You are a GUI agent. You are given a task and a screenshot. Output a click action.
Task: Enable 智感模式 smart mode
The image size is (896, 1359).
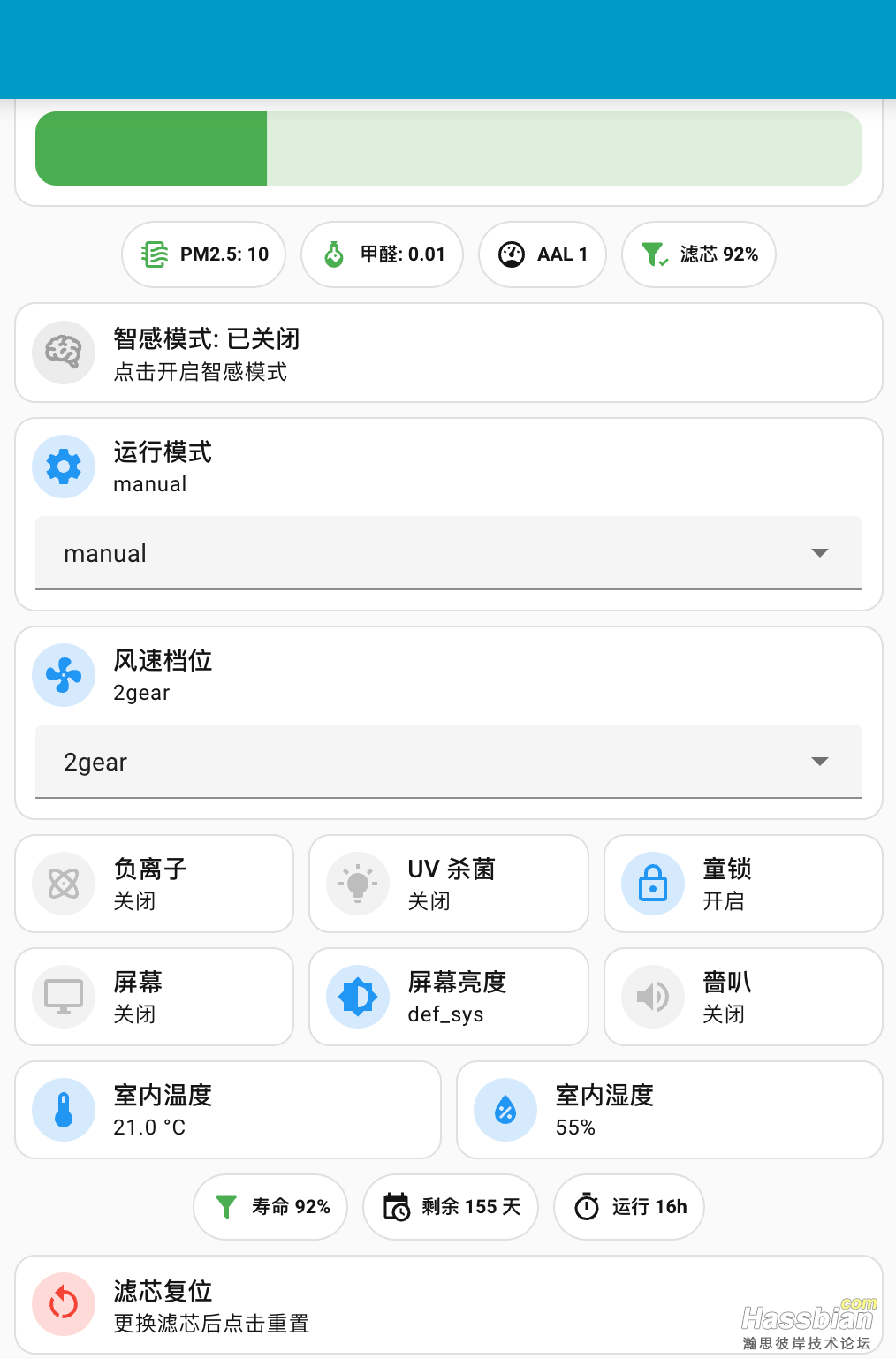tap(448, 353)
